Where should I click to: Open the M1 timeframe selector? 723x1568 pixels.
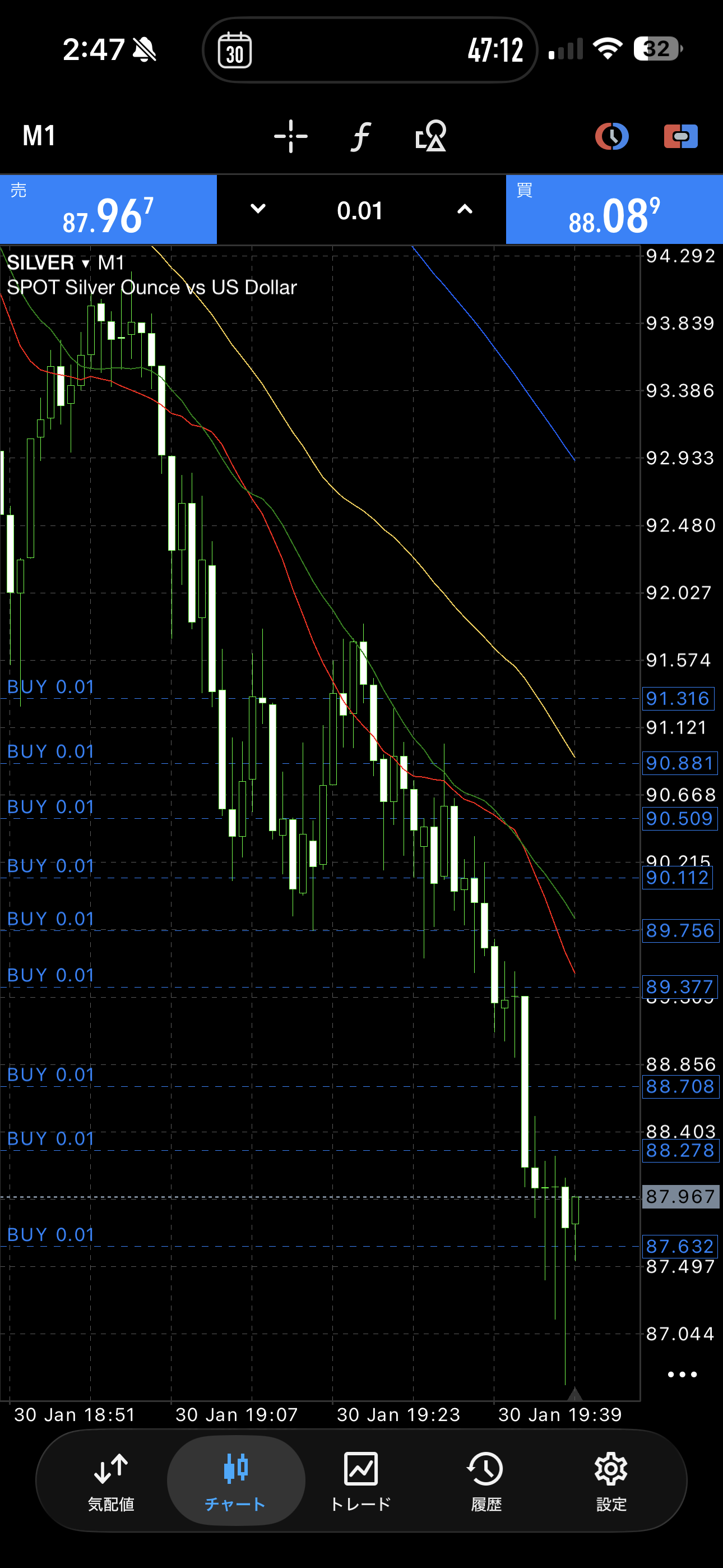pyautogui.click(x=39, y=136)
